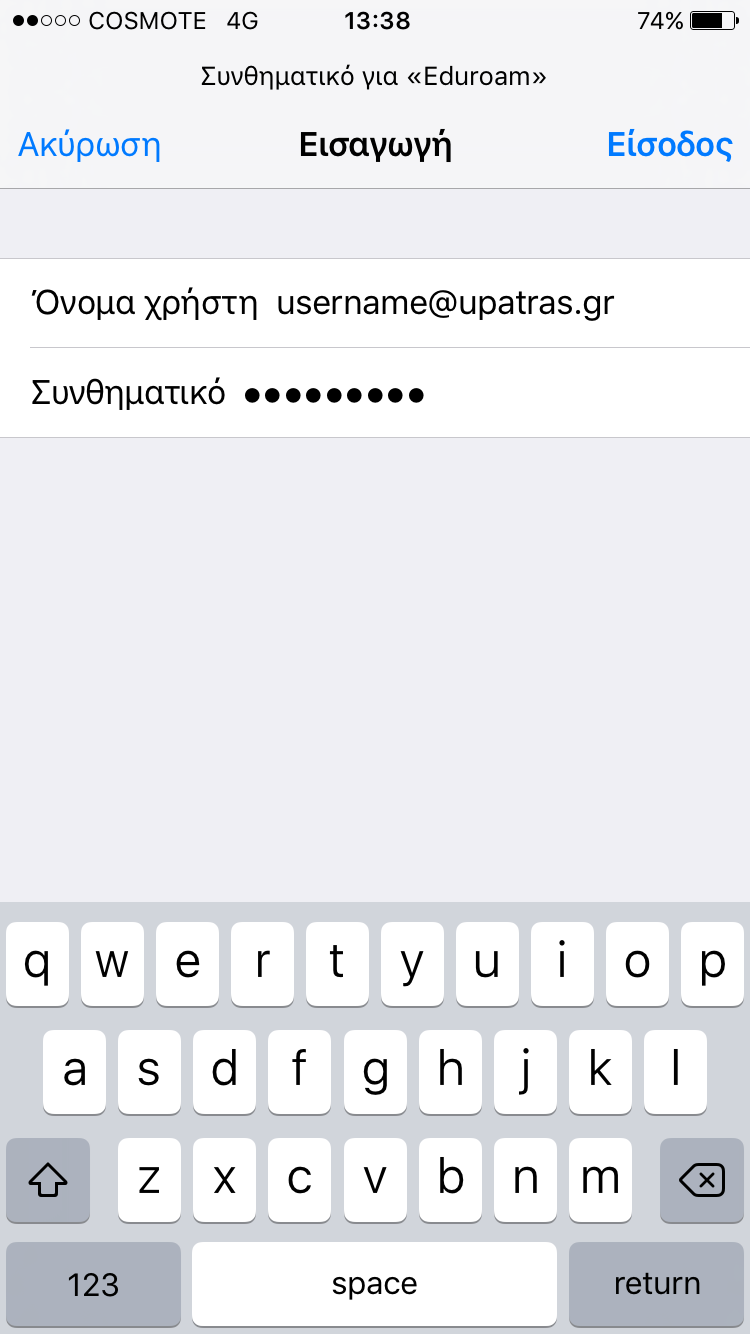This screenshot has width=750, height=1334.
Task: Hit the backspace key on keyboard
Action: point(702,1180)
